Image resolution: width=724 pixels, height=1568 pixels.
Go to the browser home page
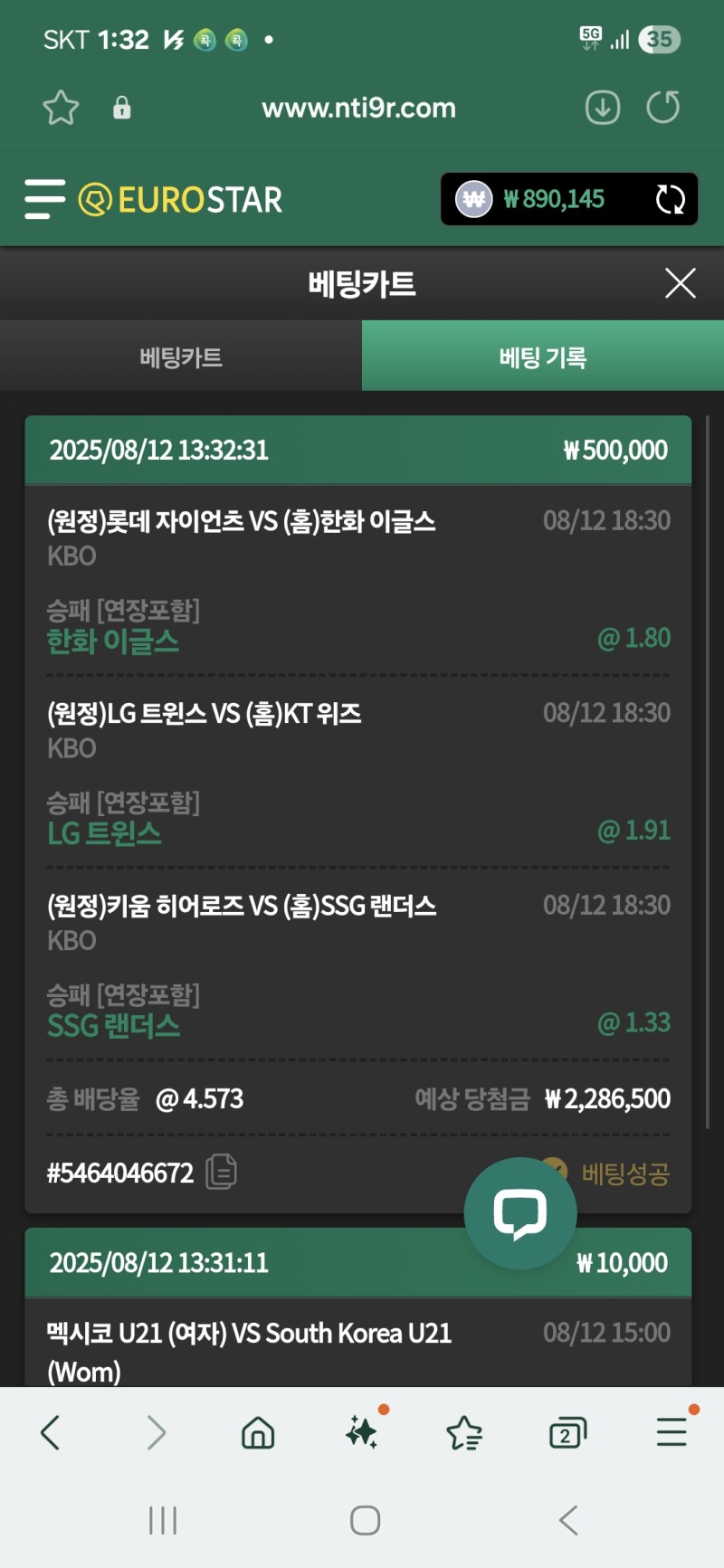coord(258,1432)
